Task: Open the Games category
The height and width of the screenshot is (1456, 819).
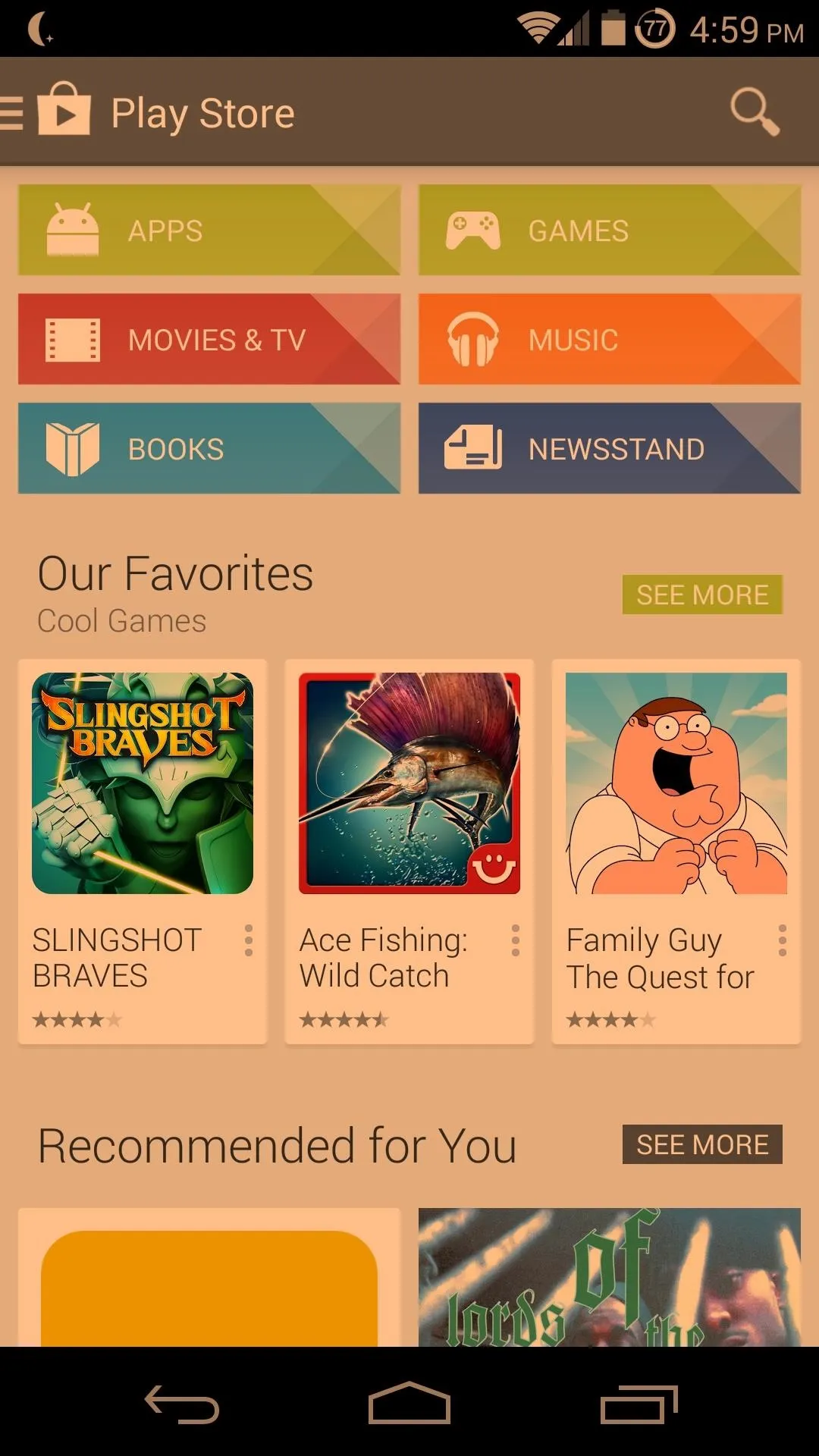Action: click(610, 230)
